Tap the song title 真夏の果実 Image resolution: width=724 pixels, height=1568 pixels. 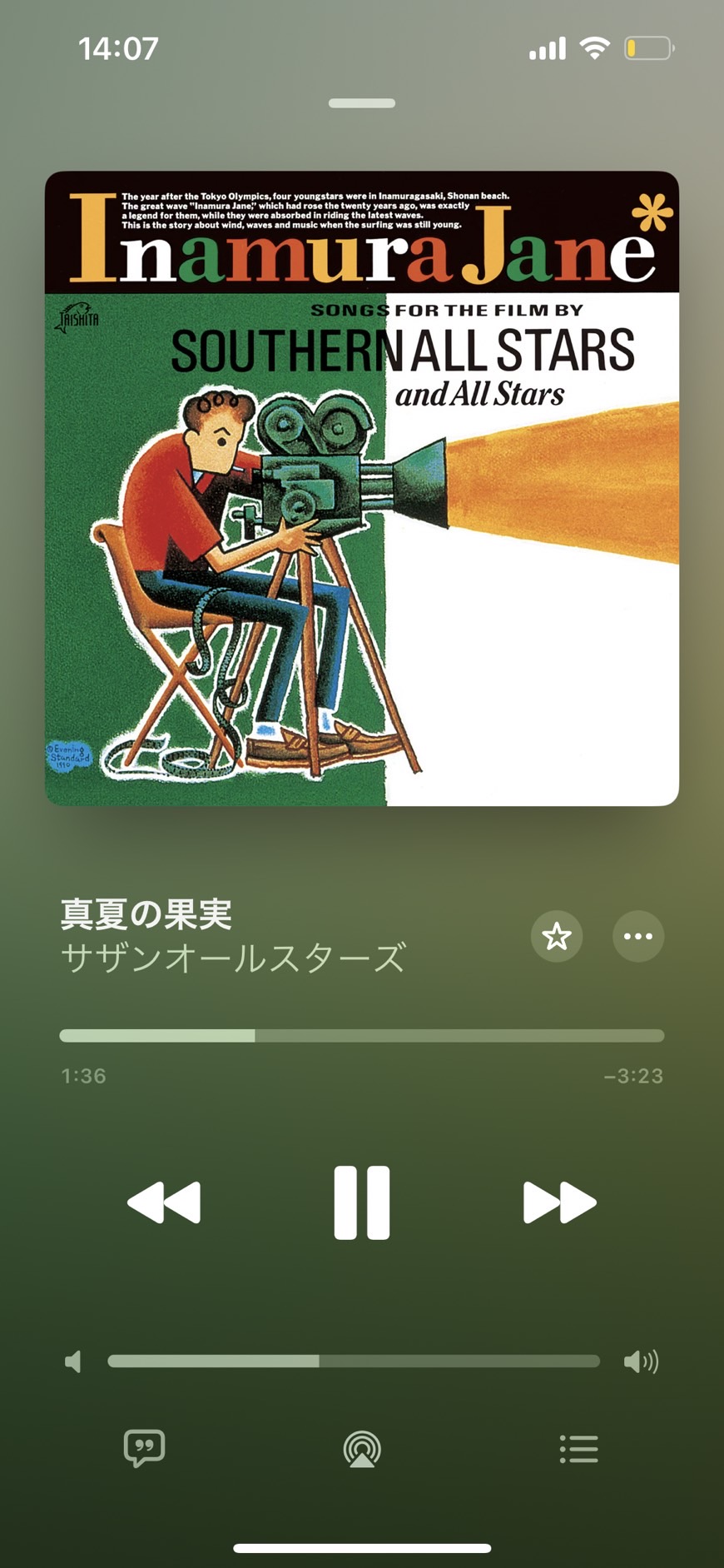[x=146, y=914]
